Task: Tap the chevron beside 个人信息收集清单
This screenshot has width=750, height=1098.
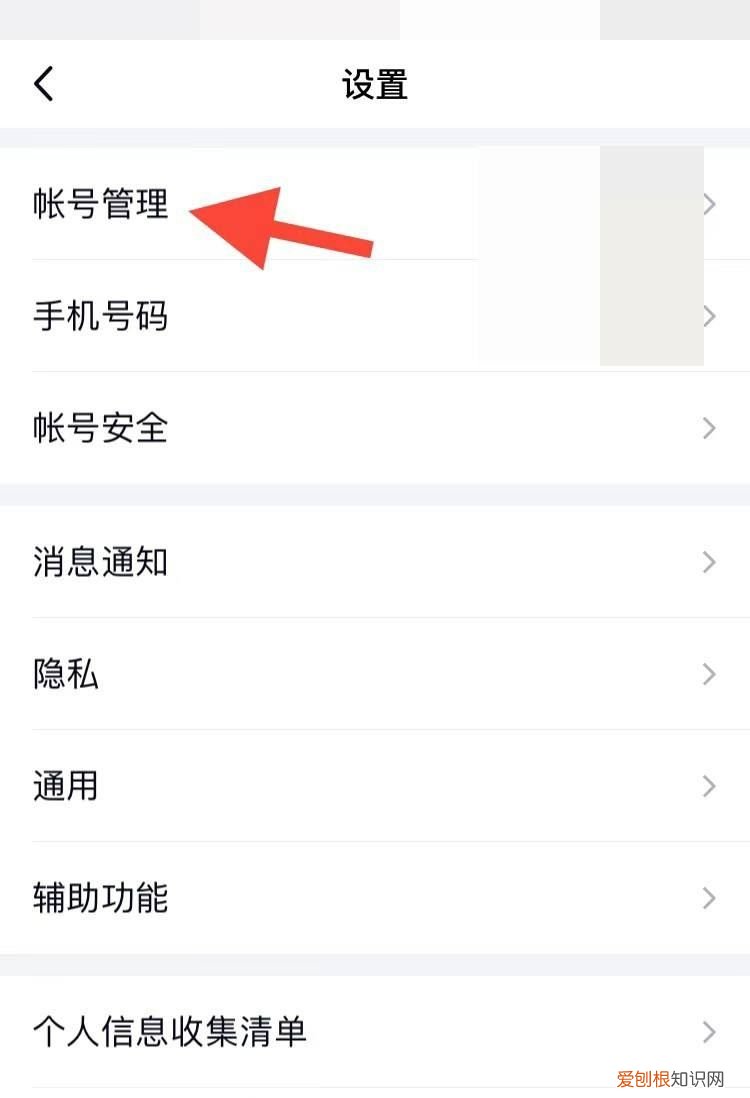Action: pos(709,1030)
